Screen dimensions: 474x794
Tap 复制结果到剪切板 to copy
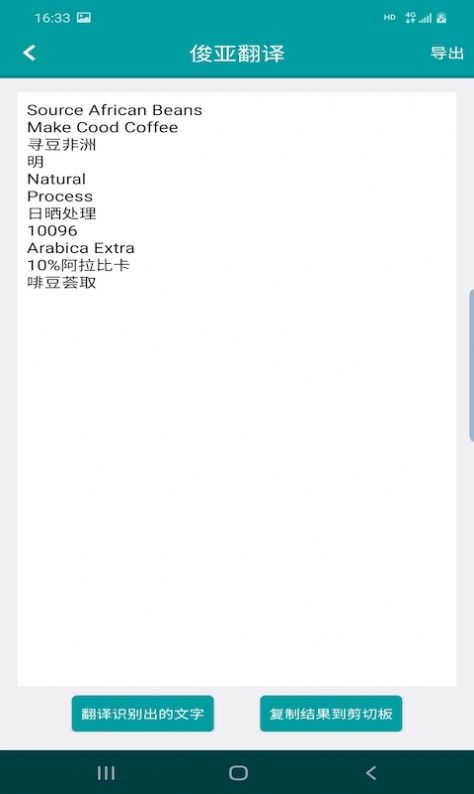tap(331, 713)
